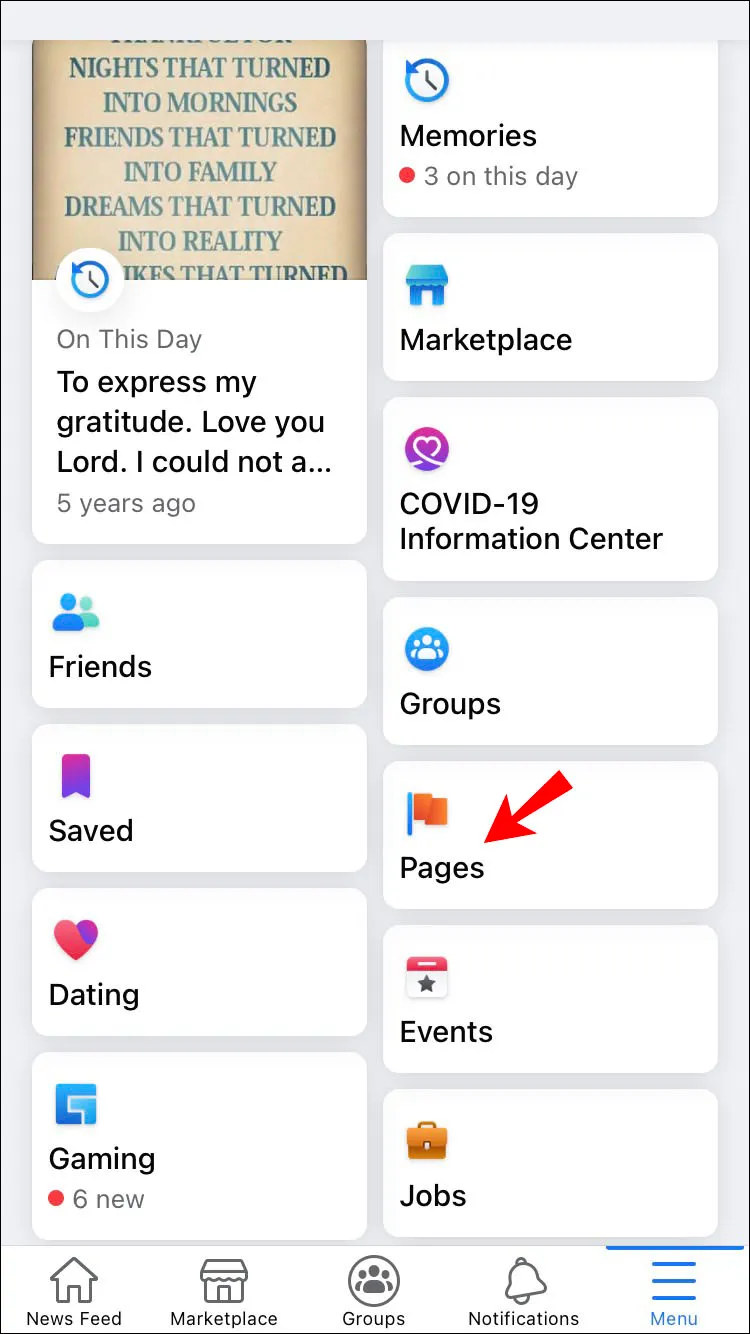Viewport: 750px width, 1334px height.
Task: Open Dating
Action: 199,962
